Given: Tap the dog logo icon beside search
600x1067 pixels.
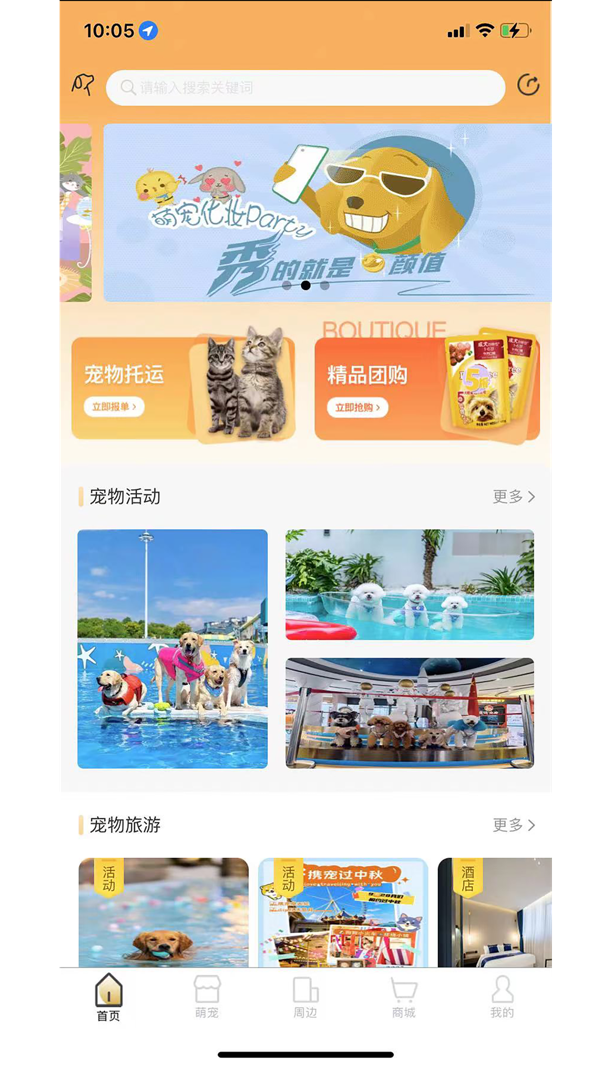Looking at the screenshot, I should click(82, 86).
